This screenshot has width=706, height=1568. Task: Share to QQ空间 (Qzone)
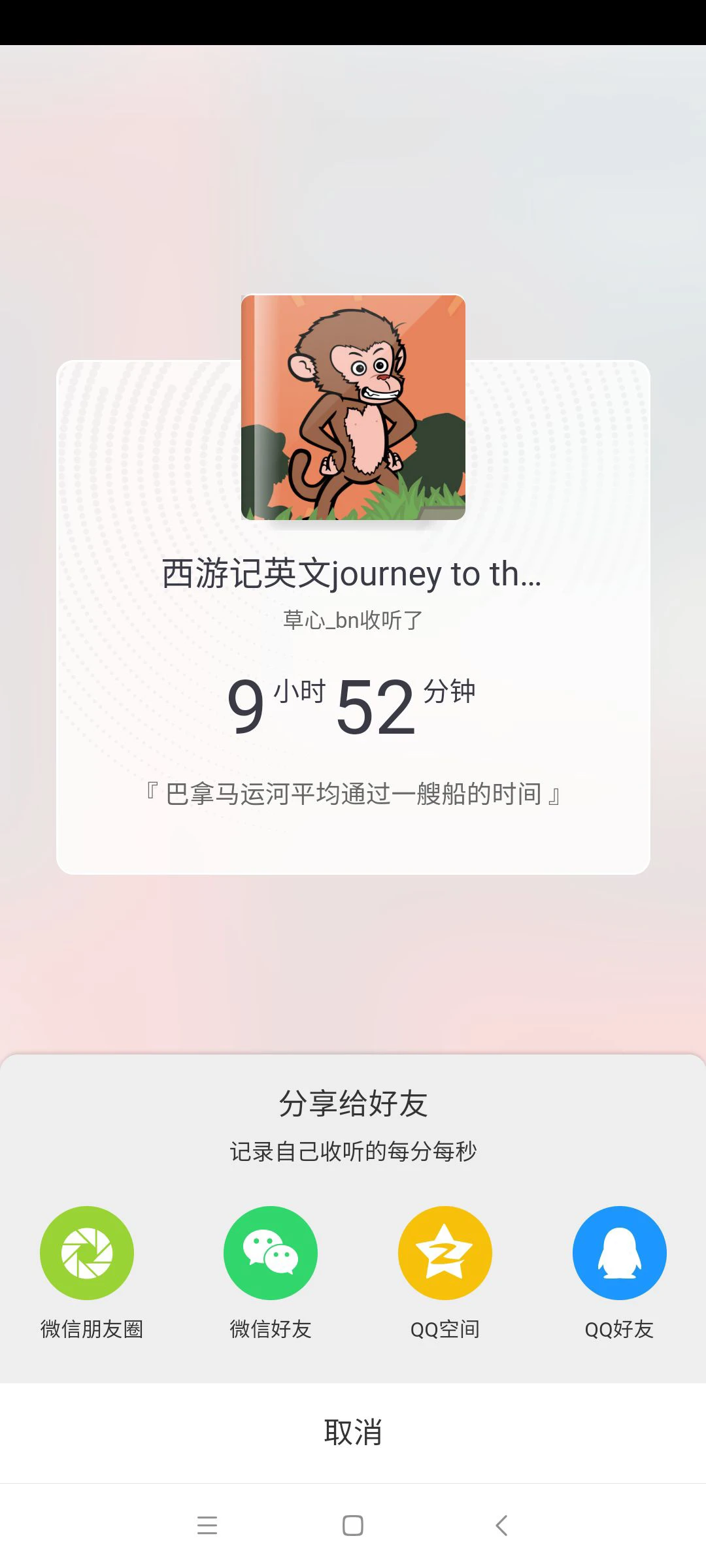(x=445, y=1253)
